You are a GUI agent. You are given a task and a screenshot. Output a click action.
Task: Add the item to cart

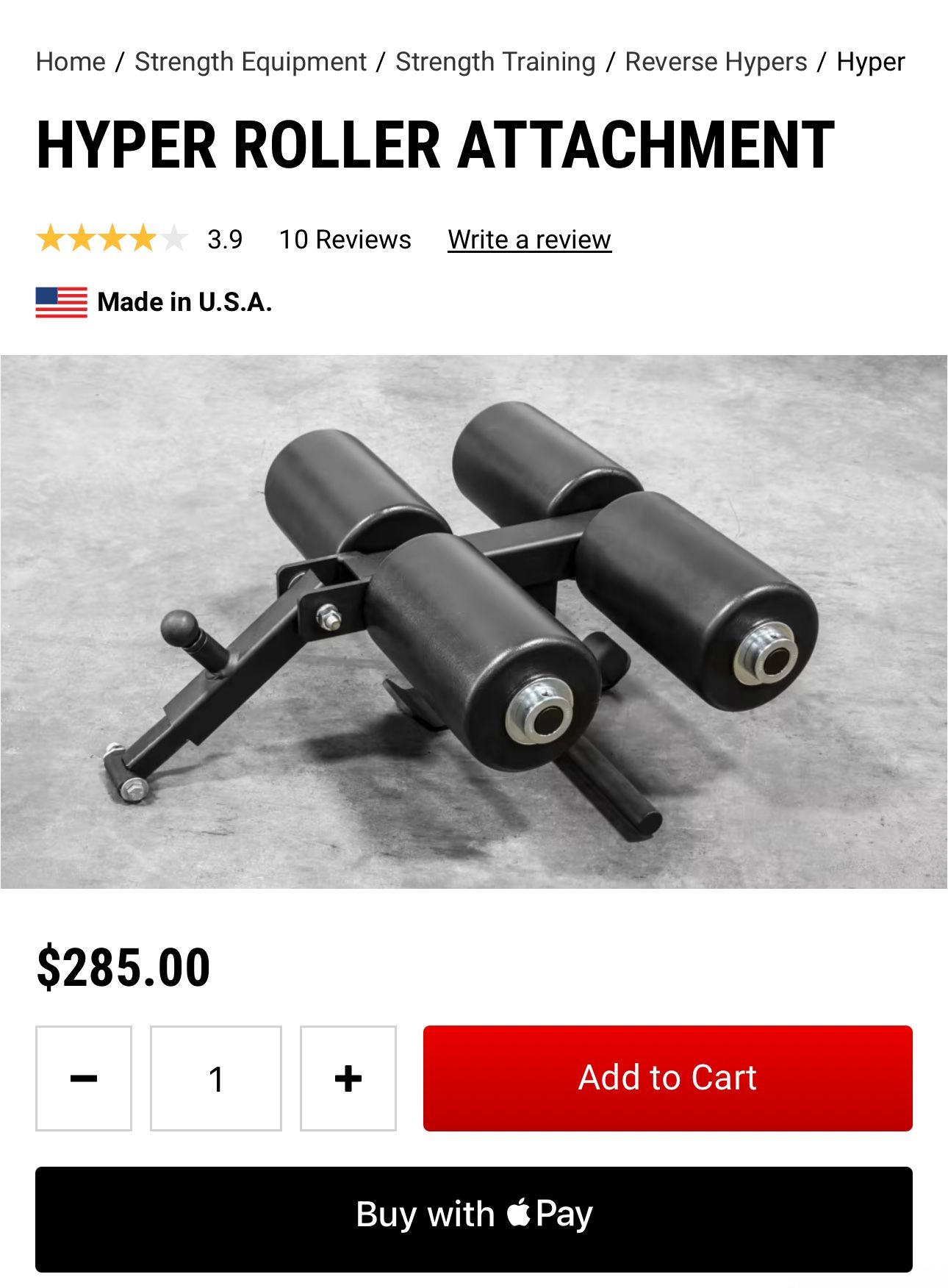point(667,1078)
